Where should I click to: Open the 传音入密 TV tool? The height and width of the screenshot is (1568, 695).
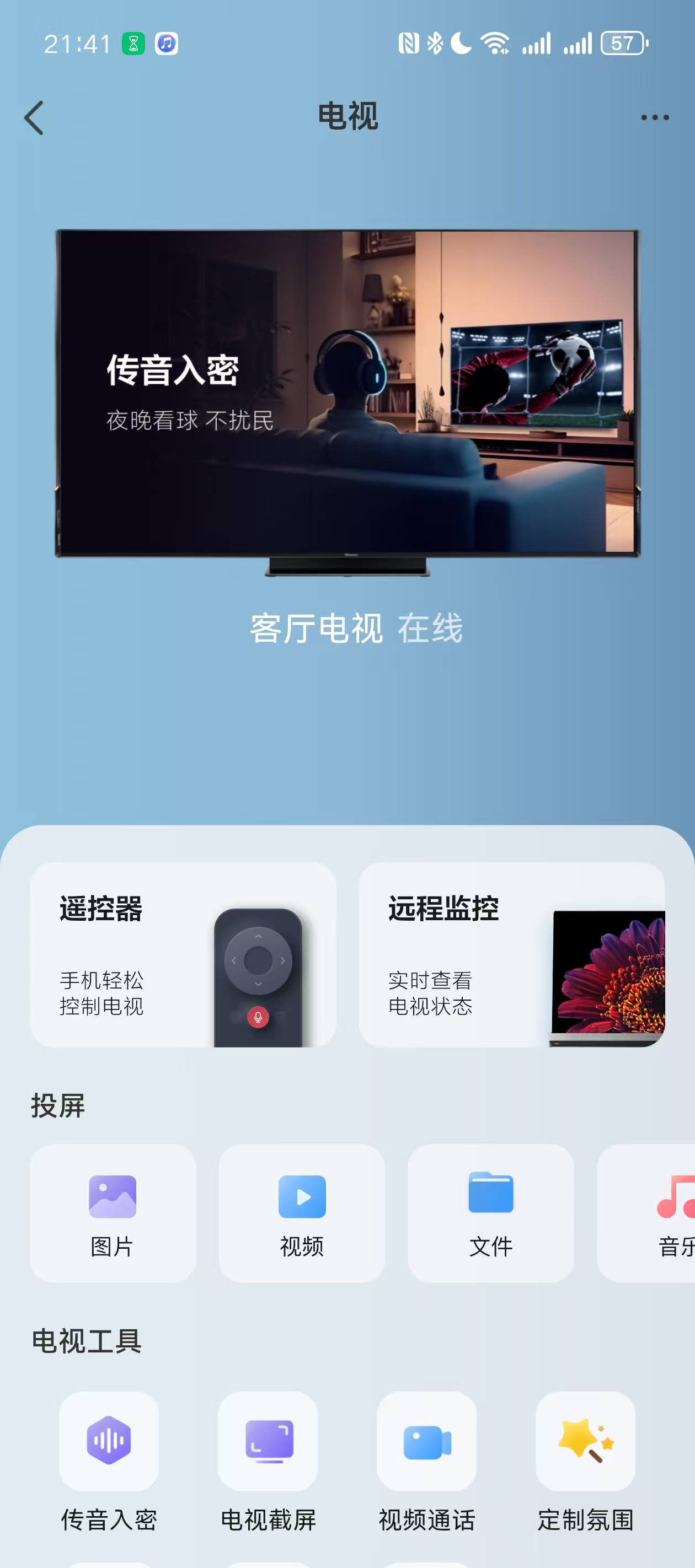pos(109,1441)
